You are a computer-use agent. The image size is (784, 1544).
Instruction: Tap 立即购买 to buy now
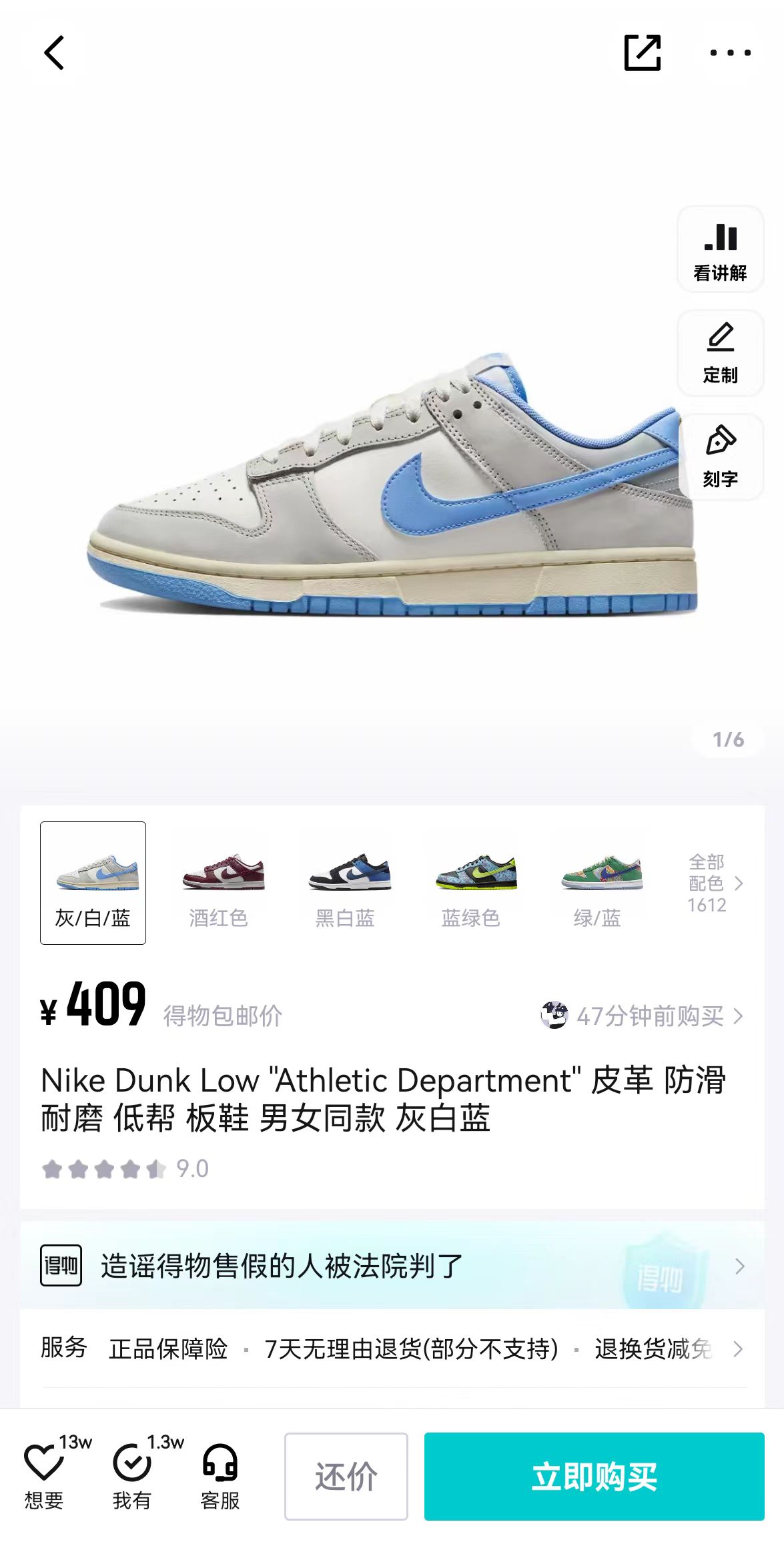pyautogui.click(x=594, y=1476)
